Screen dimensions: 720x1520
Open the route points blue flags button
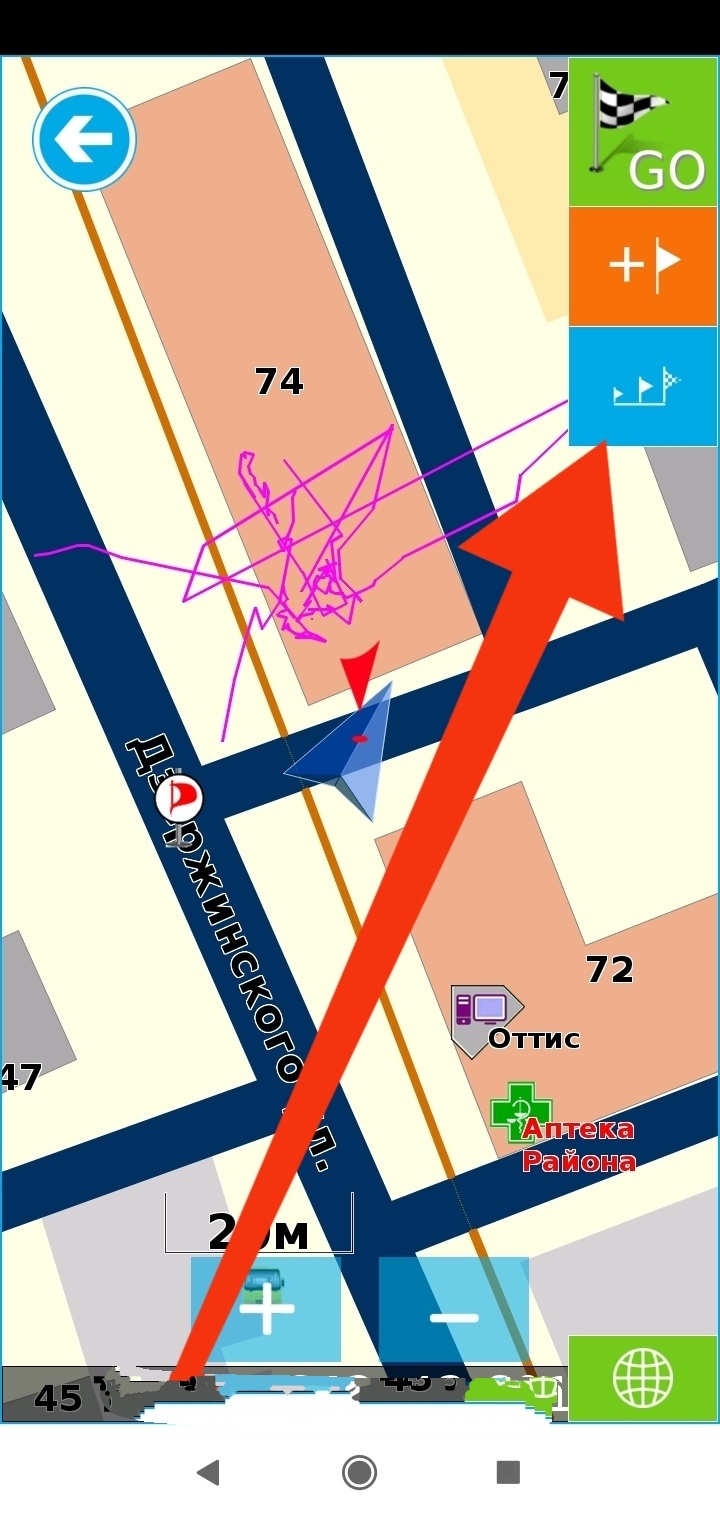pyautogui.click(x=643, y=386)
